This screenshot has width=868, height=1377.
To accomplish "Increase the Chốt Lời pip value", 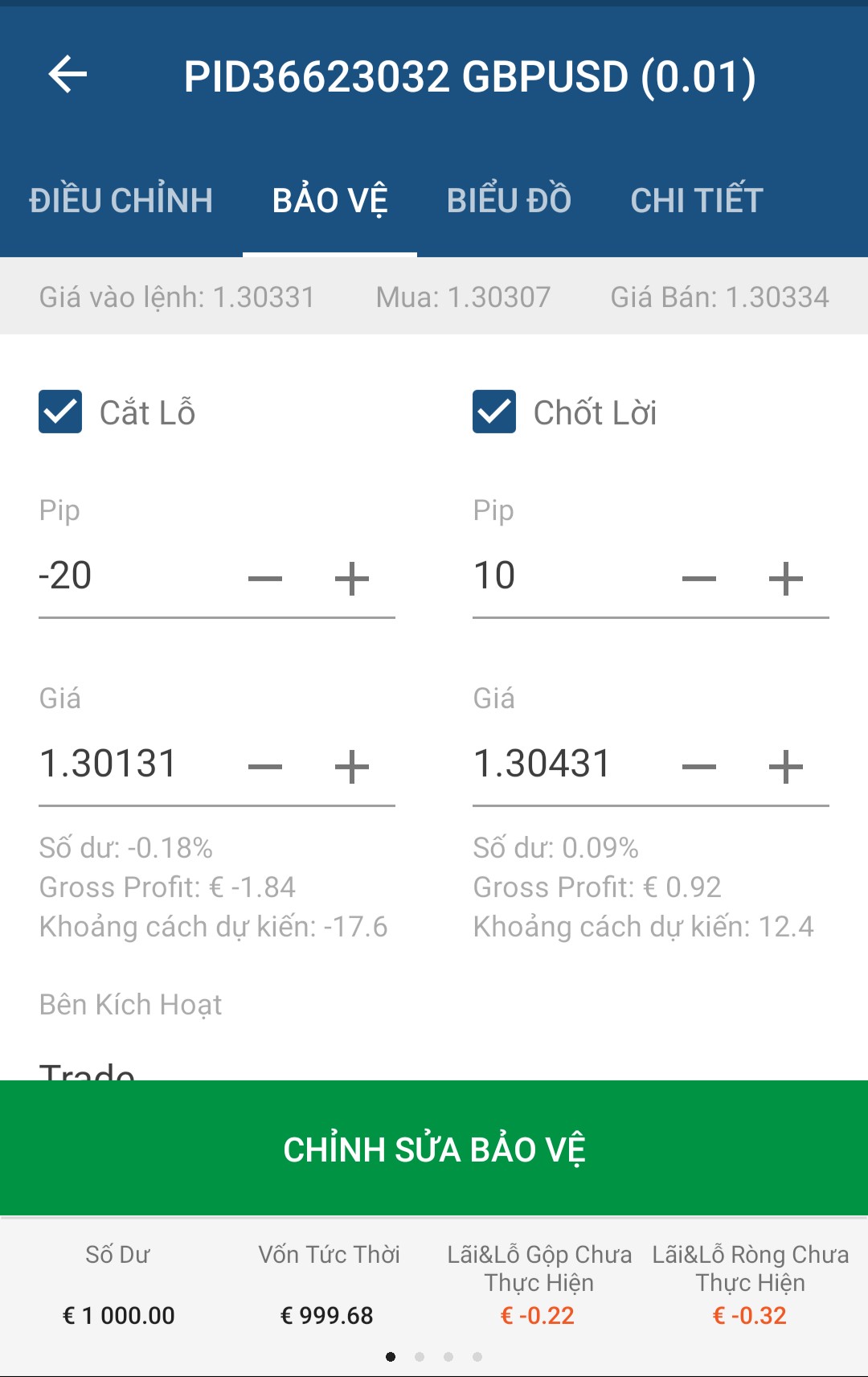I will point(786,579).
